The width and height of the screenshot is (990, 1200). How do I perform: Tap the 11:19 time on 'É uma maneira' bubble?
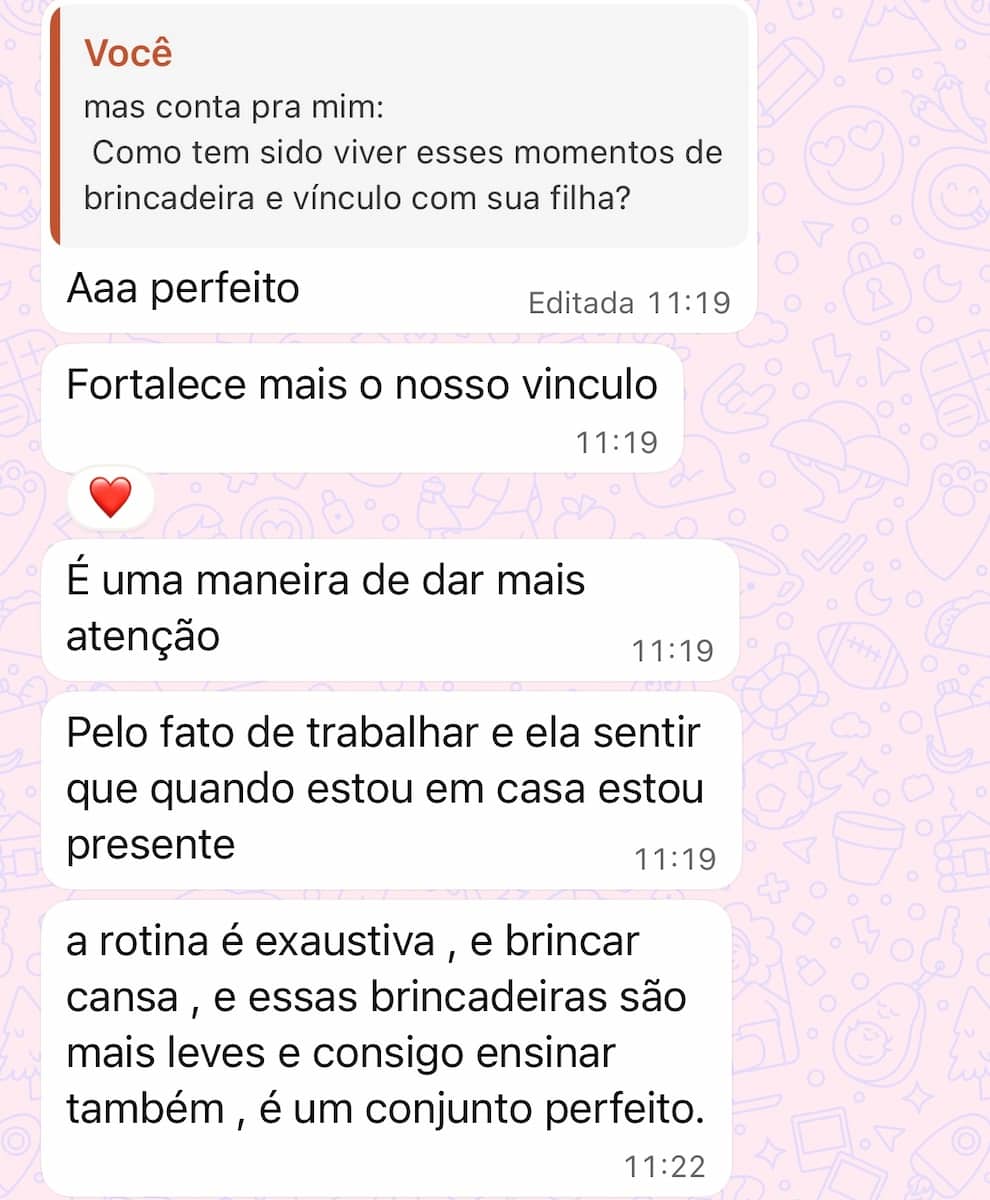tap(672, 650)
